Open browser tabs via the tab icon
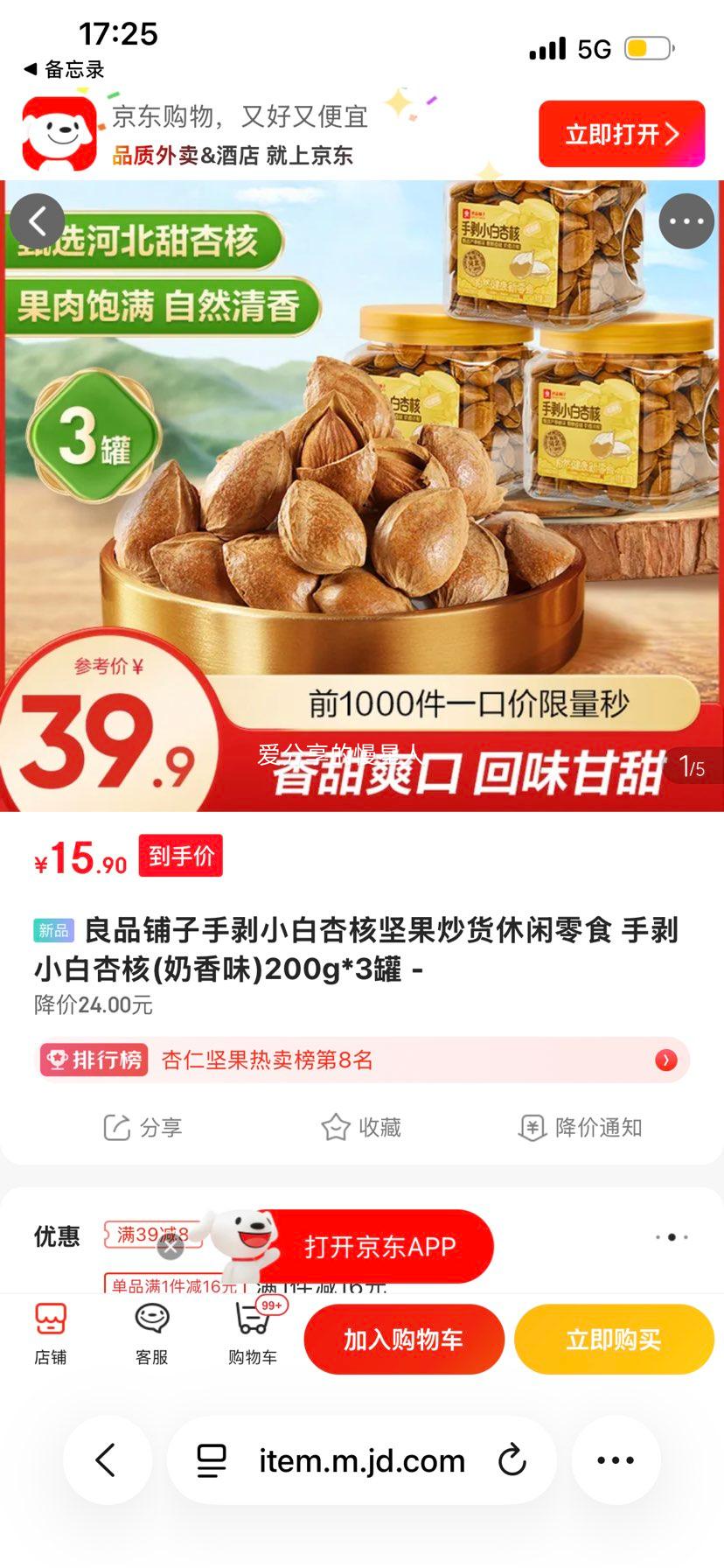The width and height of the screenshot is (724, 1568). point(212,1459)
